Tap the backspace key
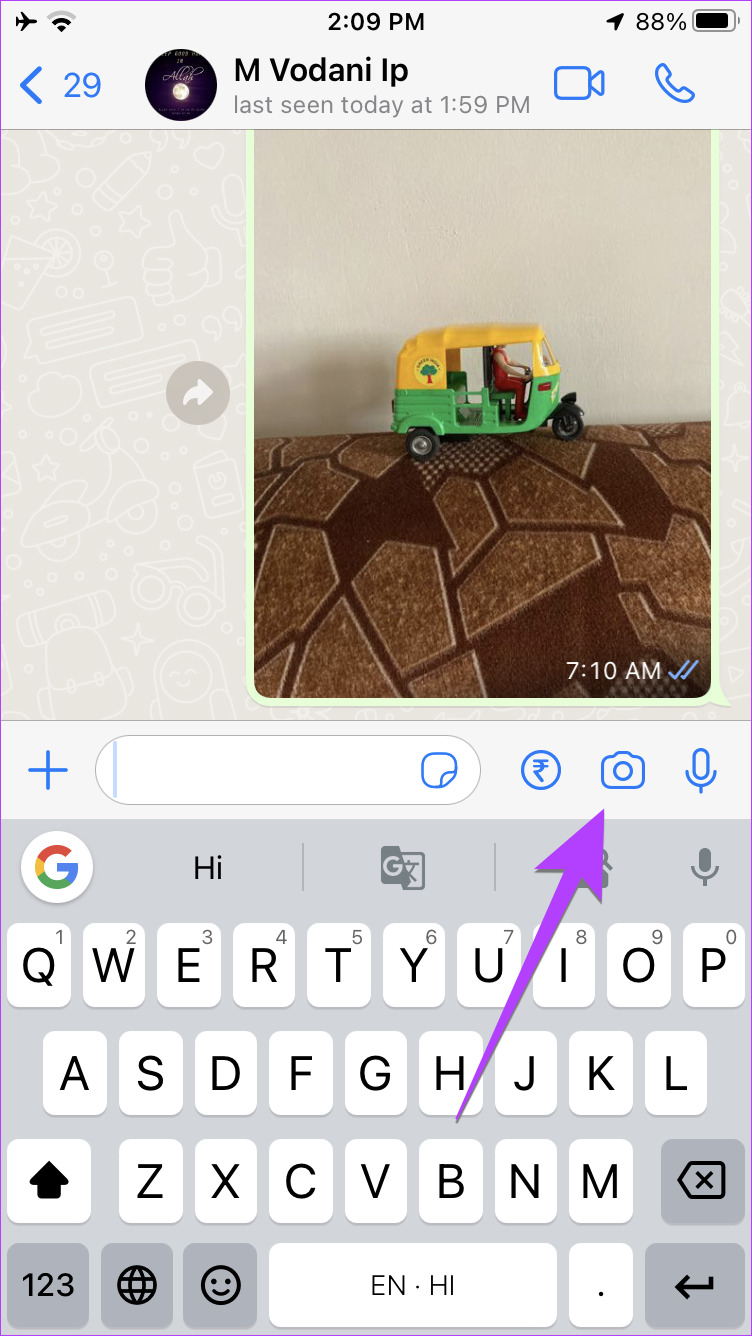 tap(701, 1183)
